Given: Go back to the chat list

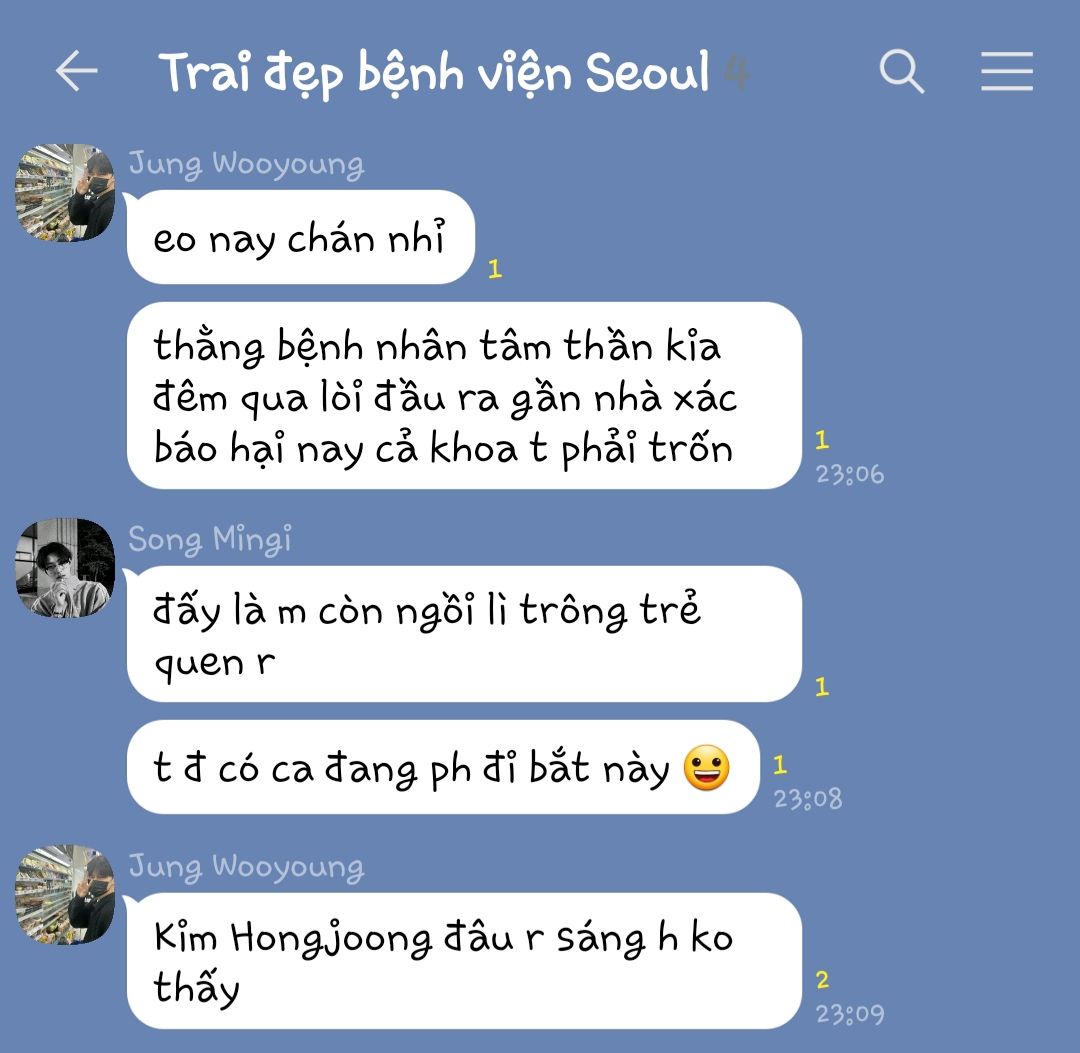Looking at the screenshot, I should tap(76, 72).
